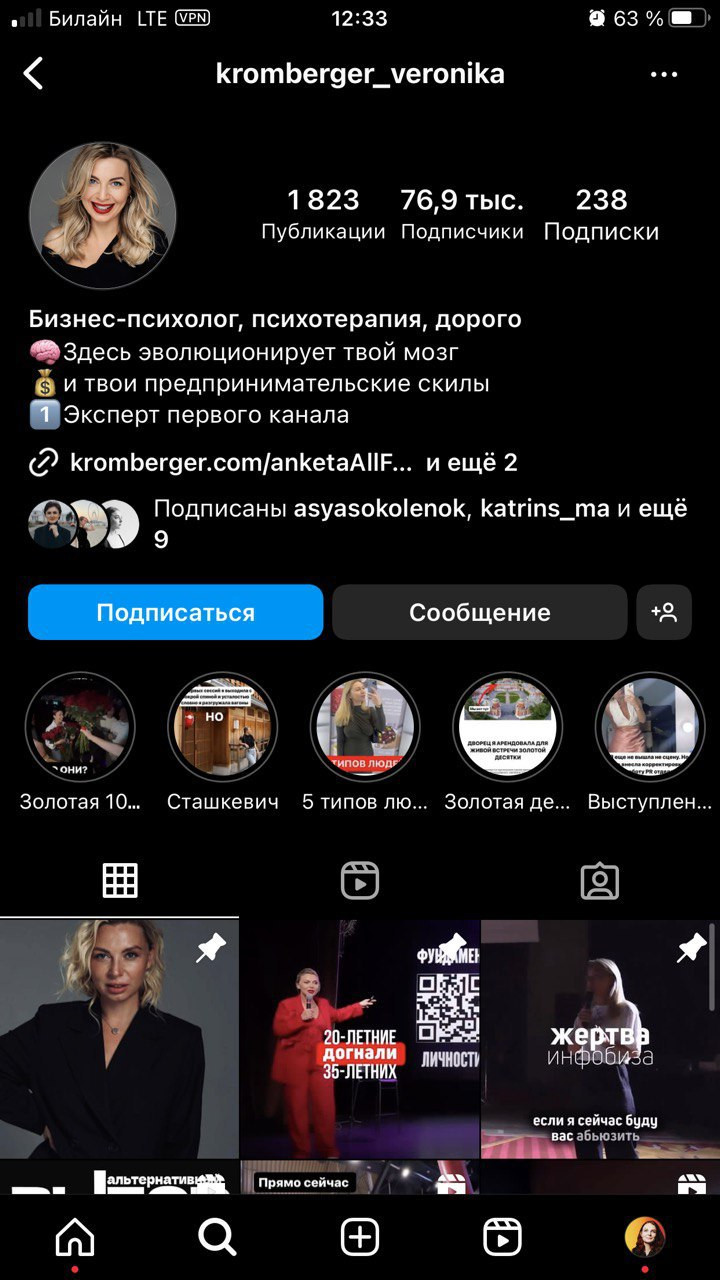Open the pinned post "жертва инфобиза"
Screen dimensions: 720x1280
(x=600, y=1038)
